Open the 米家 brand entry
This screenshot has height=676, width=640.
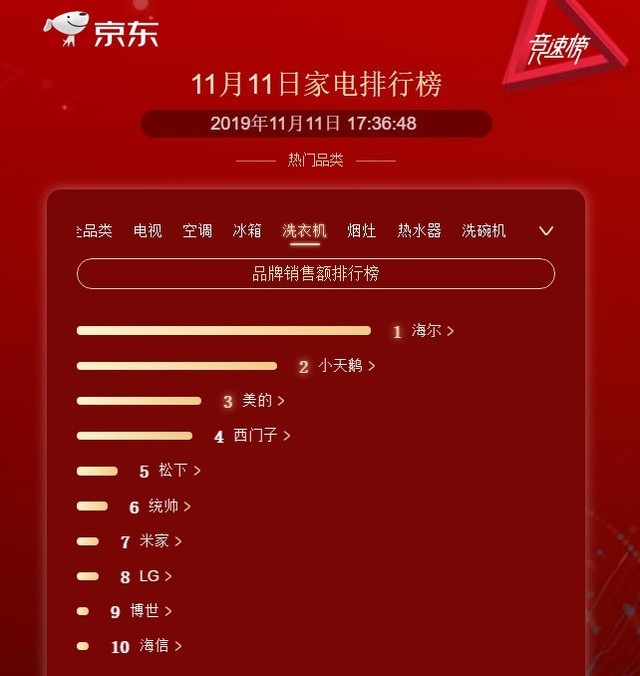[160, 541]
